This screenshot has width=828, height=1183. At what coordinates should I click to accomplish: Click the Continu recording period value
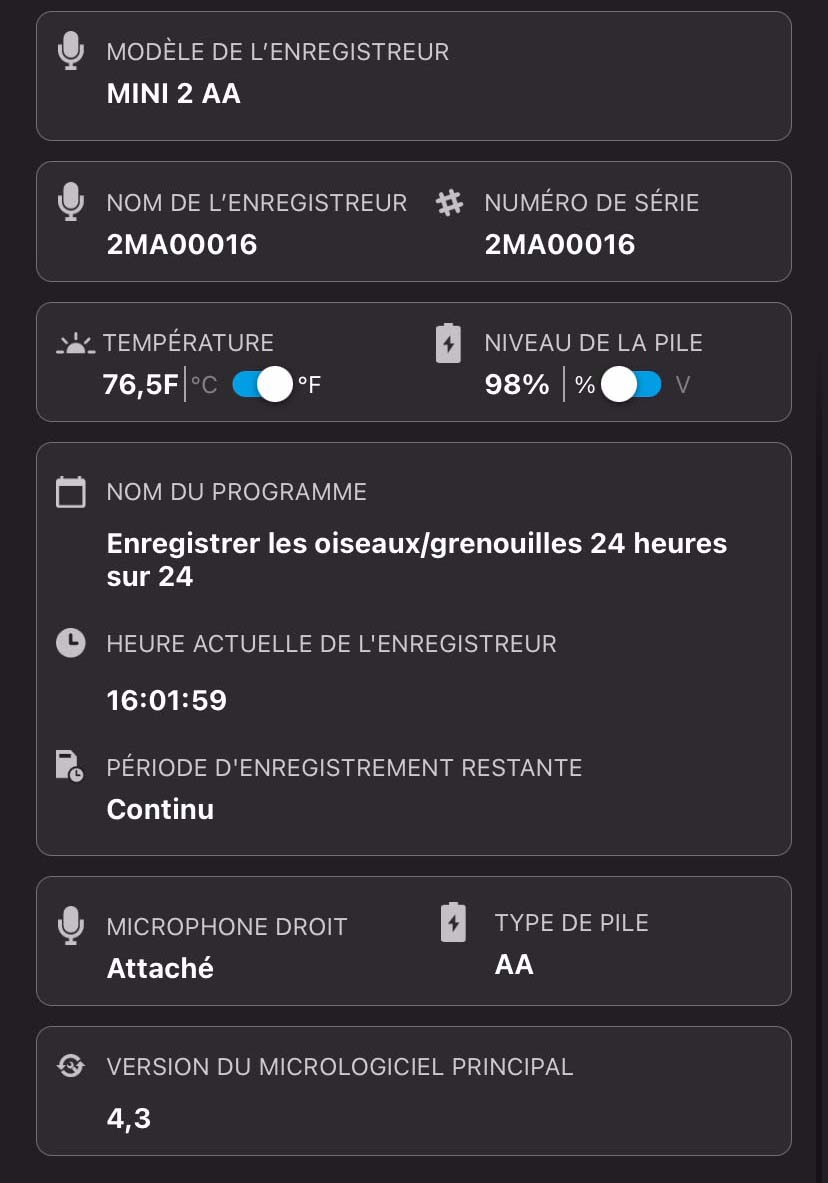159,809
